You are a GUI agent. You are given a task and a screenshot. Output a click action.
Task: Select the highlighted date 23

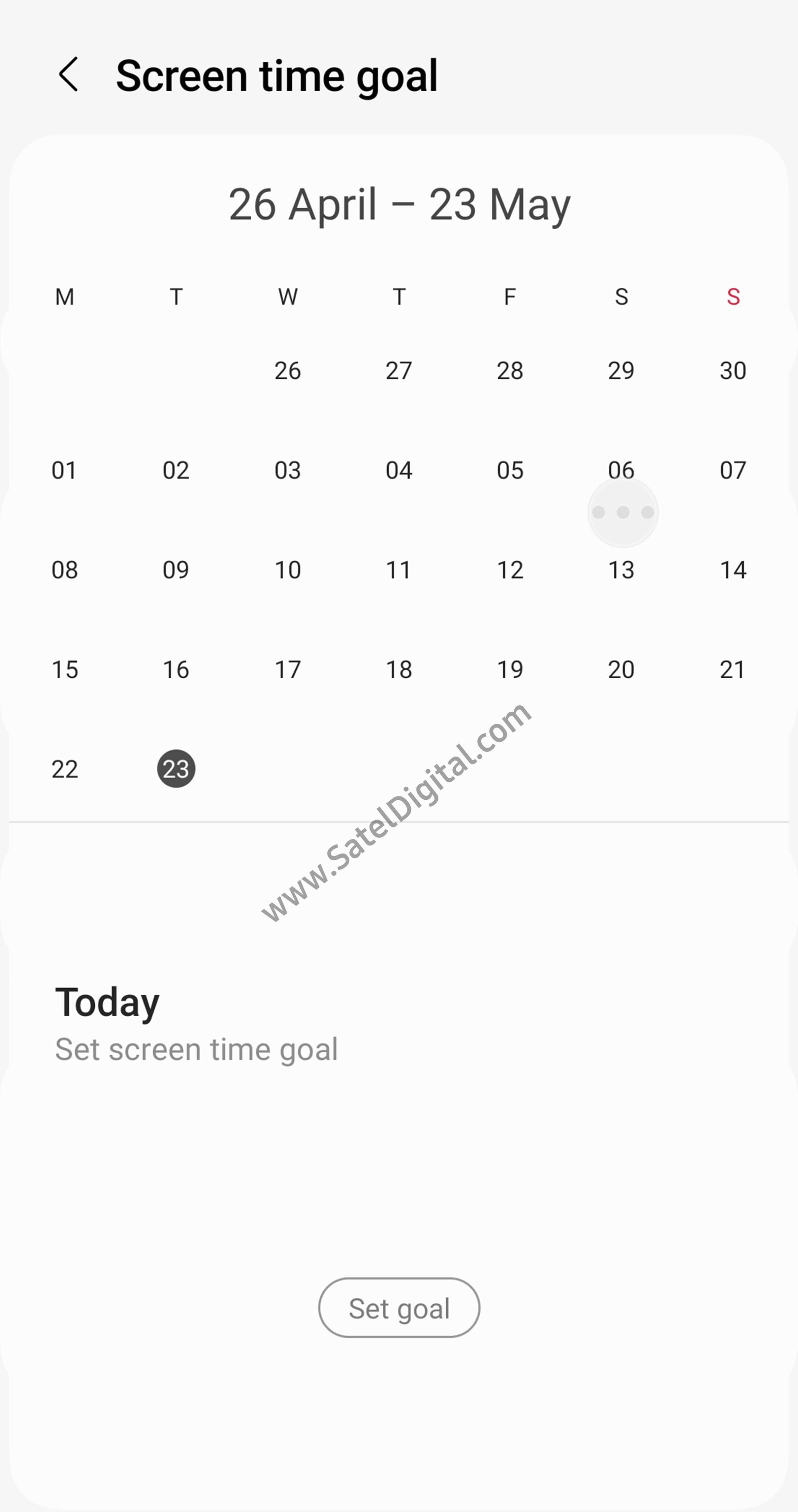pos(176,769)
